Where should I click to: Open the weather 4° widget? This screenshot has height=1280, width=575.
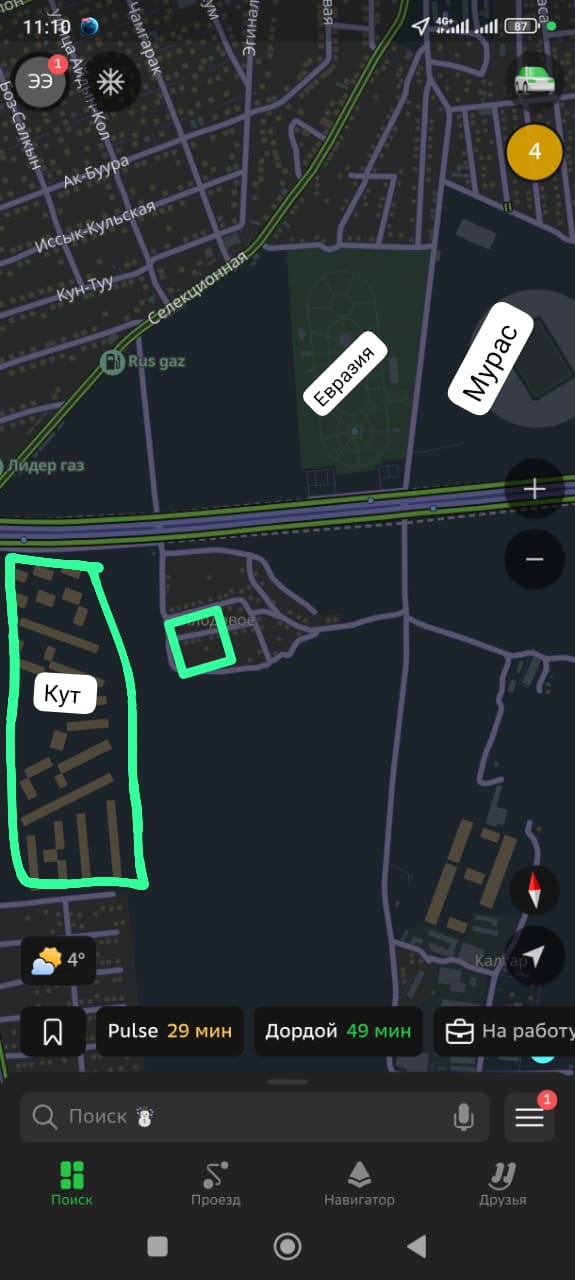[x=59, y=962]
